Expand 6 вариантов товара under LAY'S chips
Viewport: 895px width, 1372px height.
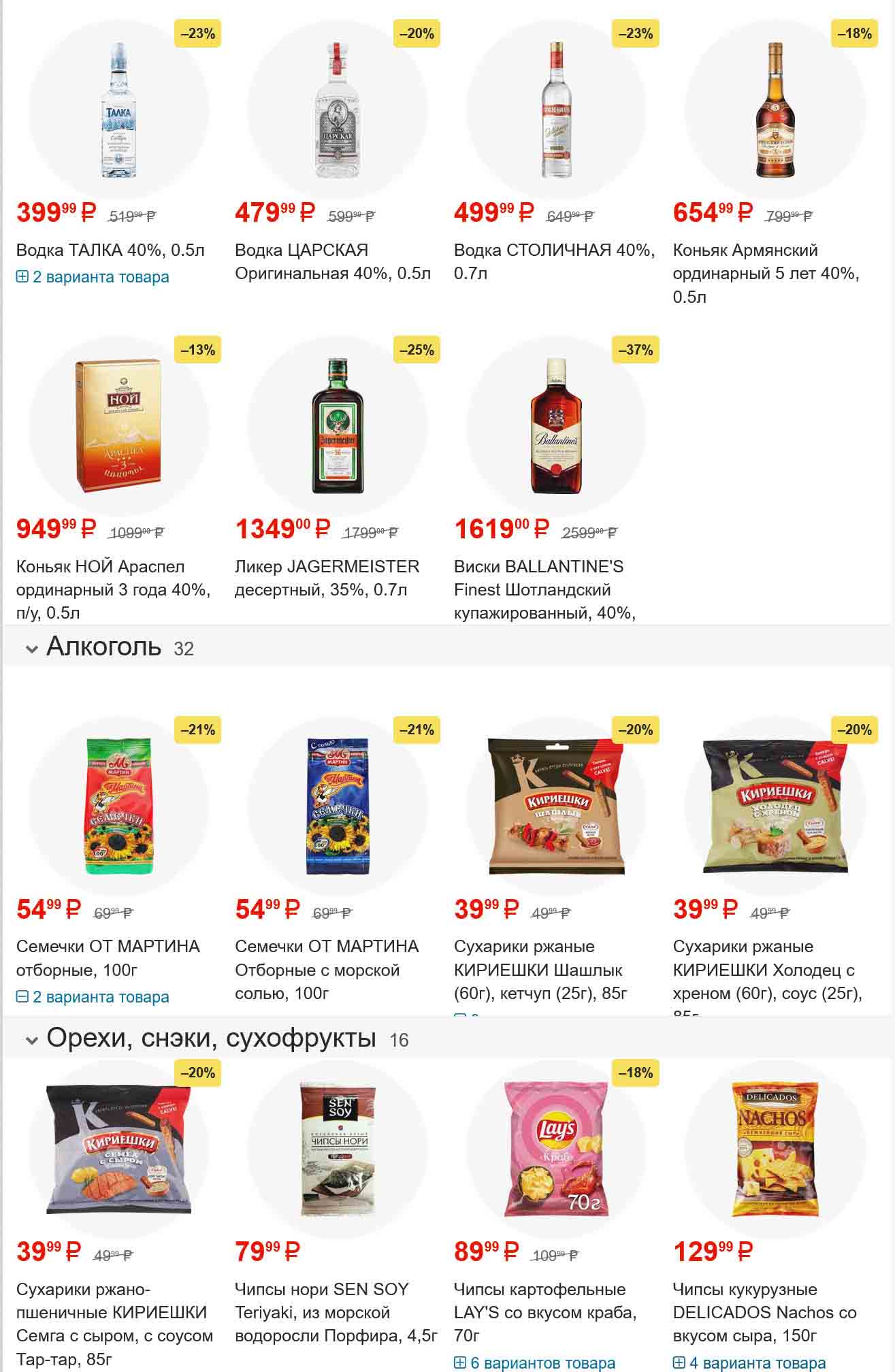[x=534, y=1363]
